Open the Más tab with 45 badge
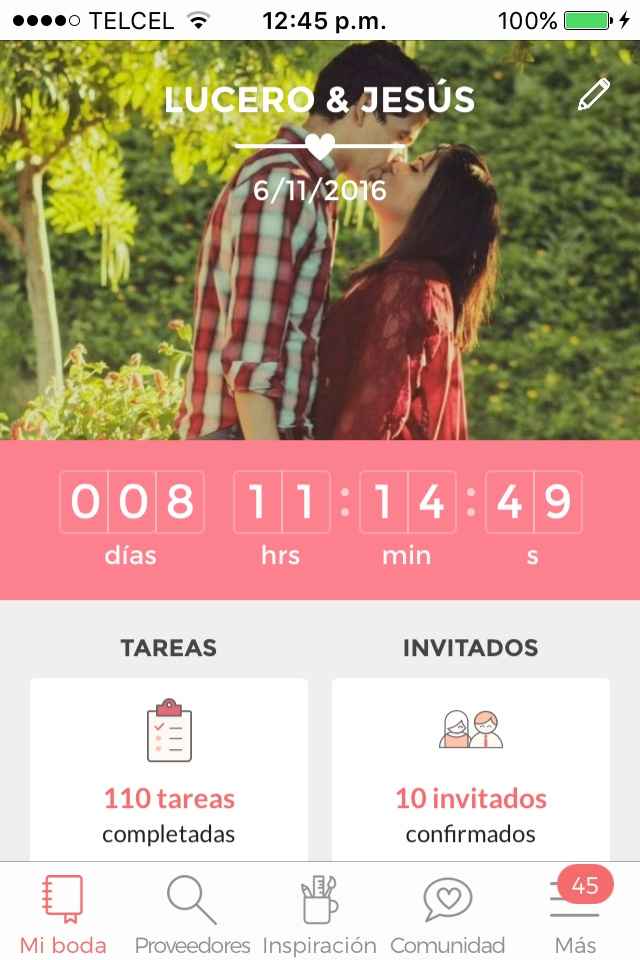 tap(575, 913)
